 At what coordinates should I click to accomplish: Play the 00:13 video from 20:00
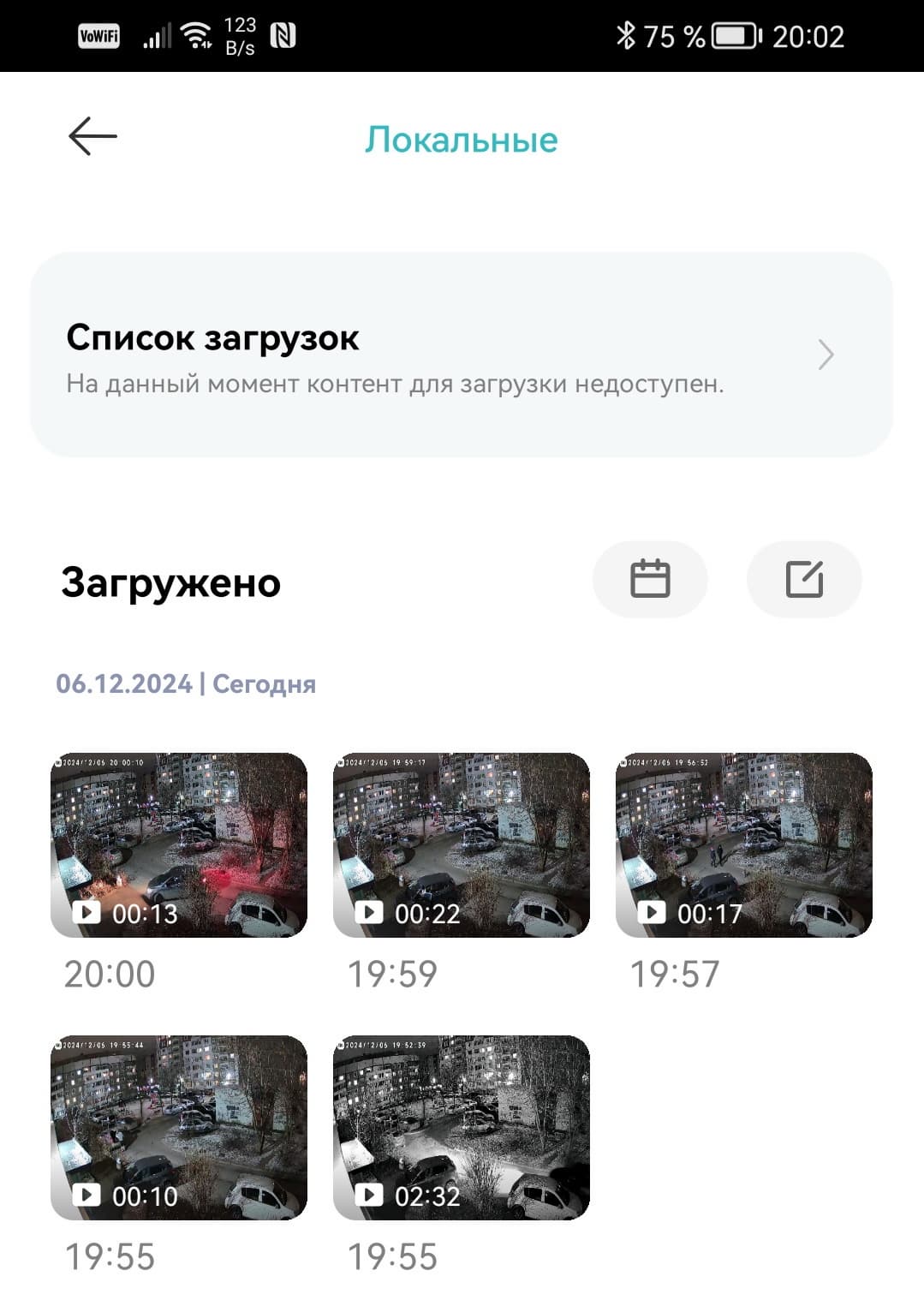tap(179, 844)
